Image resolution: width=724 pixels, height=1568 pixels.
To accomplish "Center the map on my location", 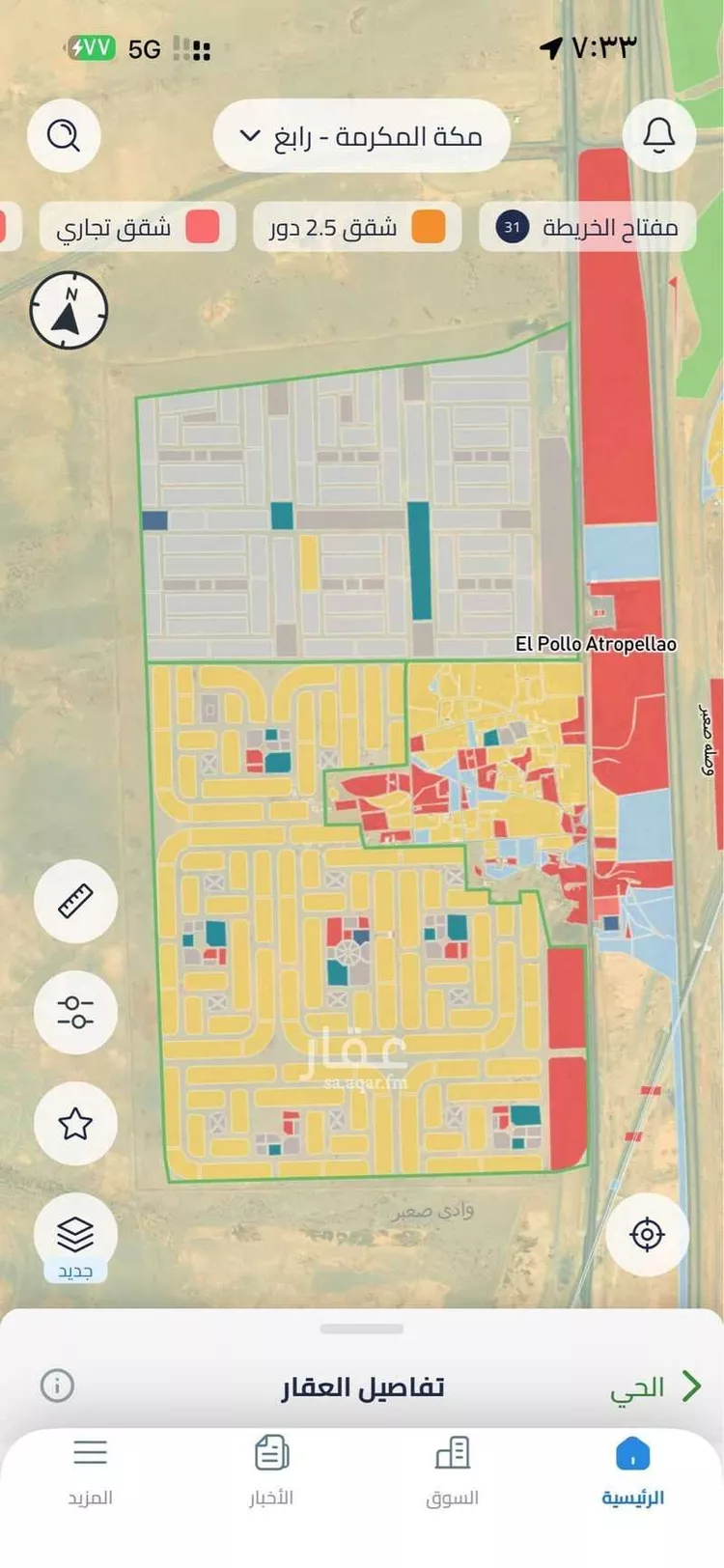I will (647, 1235).
